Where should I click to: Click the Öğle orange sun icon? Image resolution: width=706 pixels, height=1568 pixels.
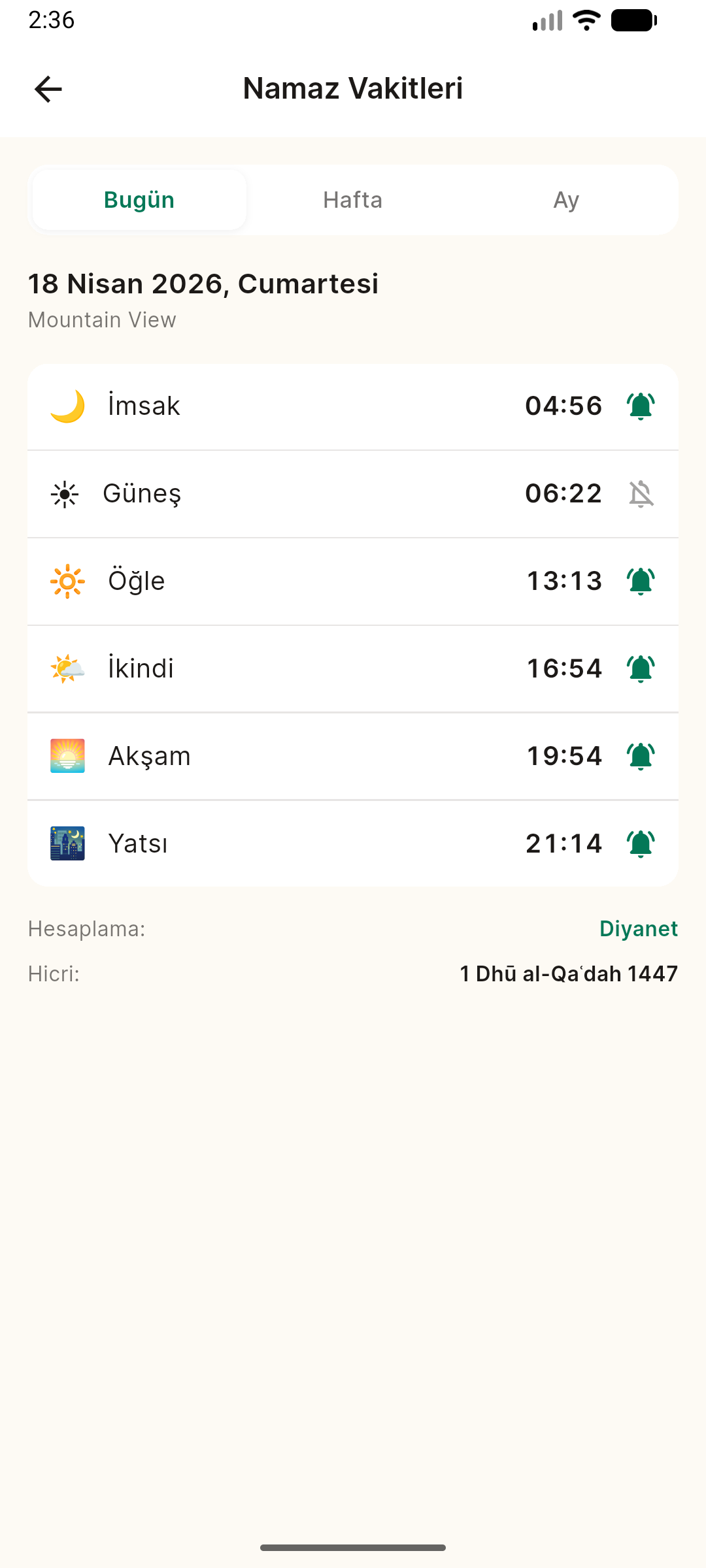(67, 581)
